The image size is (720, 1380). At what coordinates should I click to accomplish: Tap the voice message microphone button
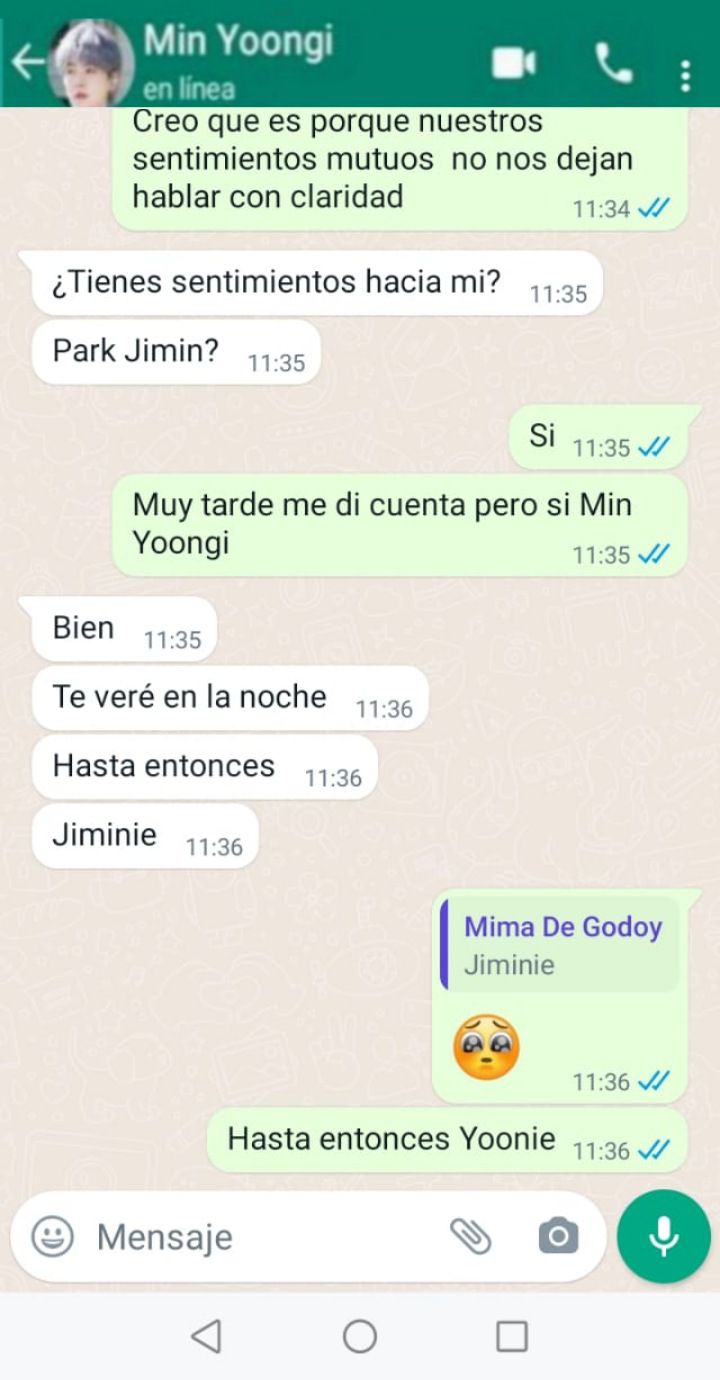664,1237
